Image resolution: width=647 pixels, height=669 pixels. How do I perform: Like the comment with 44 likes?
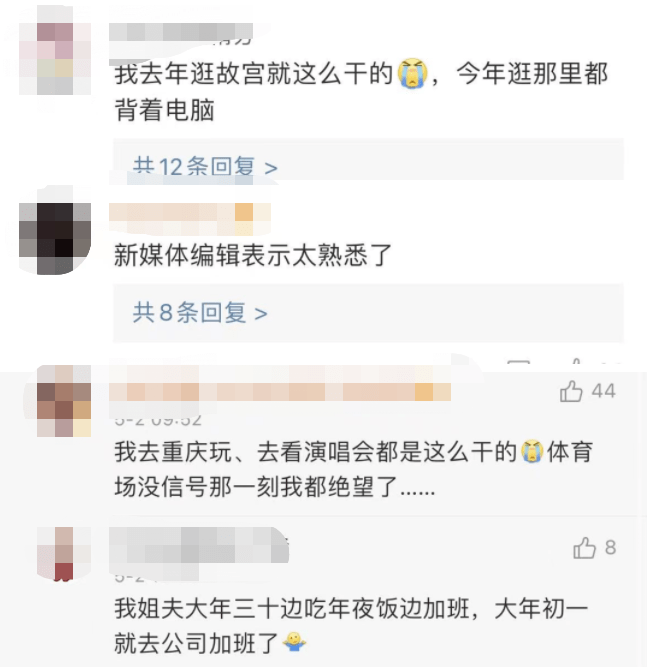572,391
